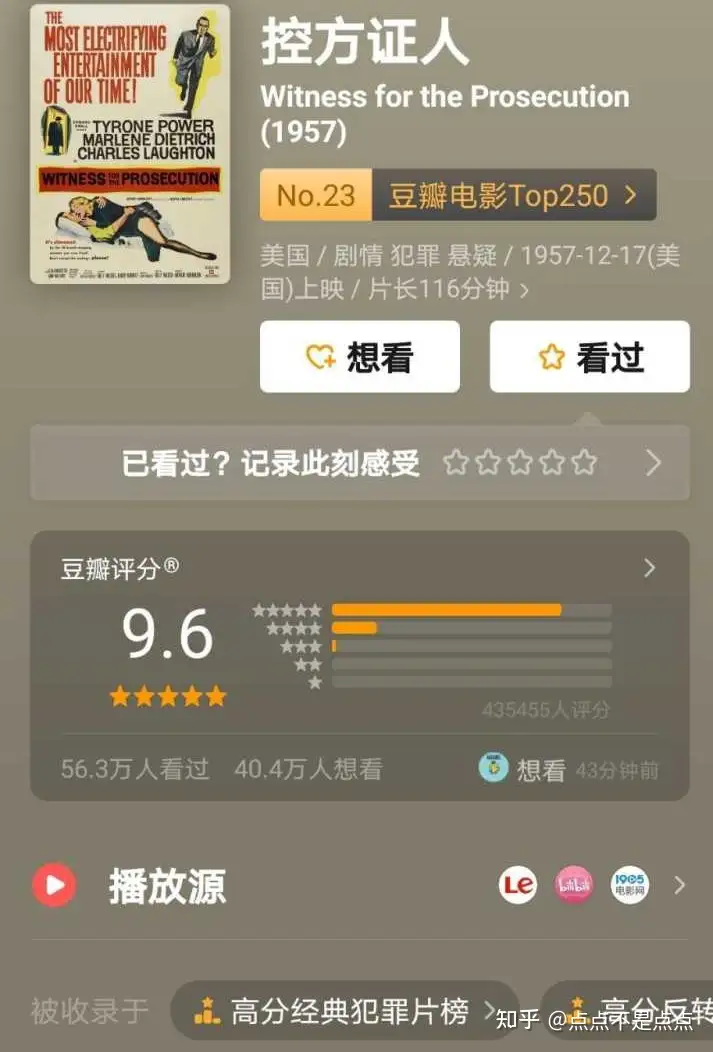Open the Witness for the Prosecution poster
The width and height of the screenshot is (713, 1052).
click(x=130, y=144)
